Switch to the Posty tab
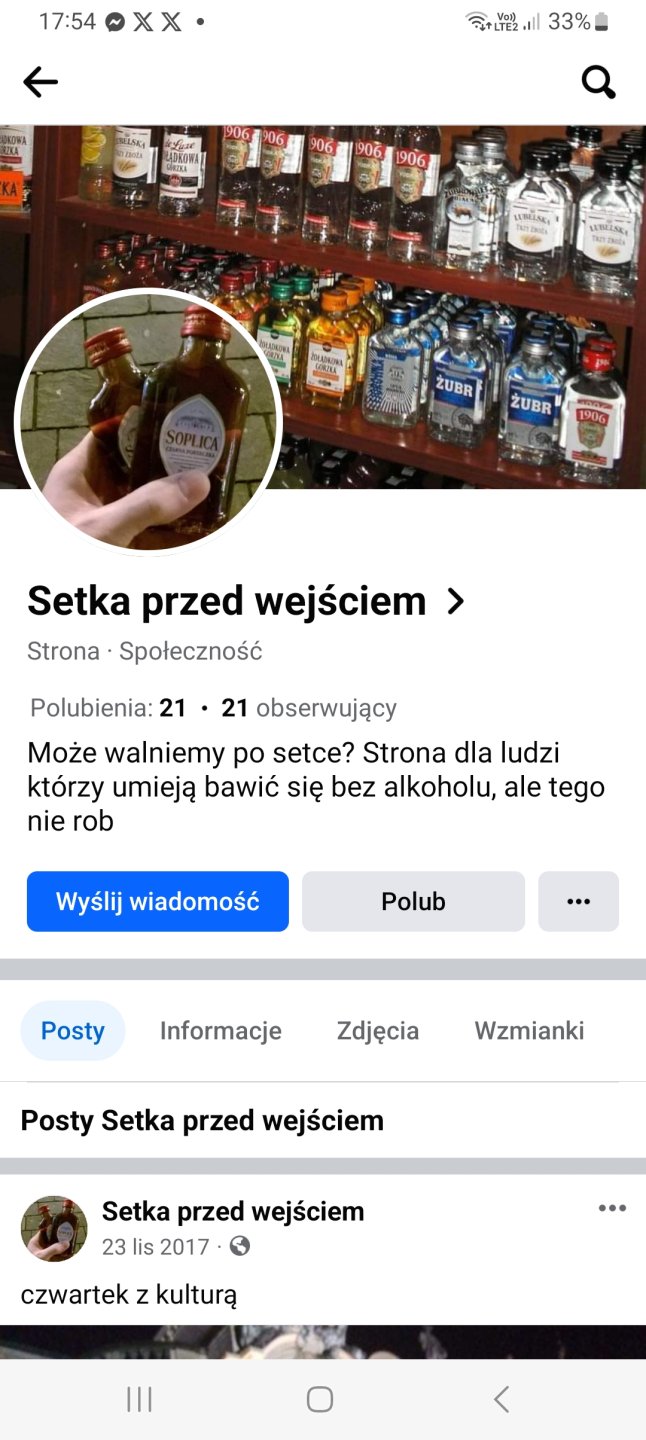The image size is (646, 1440). [73, 1031]
